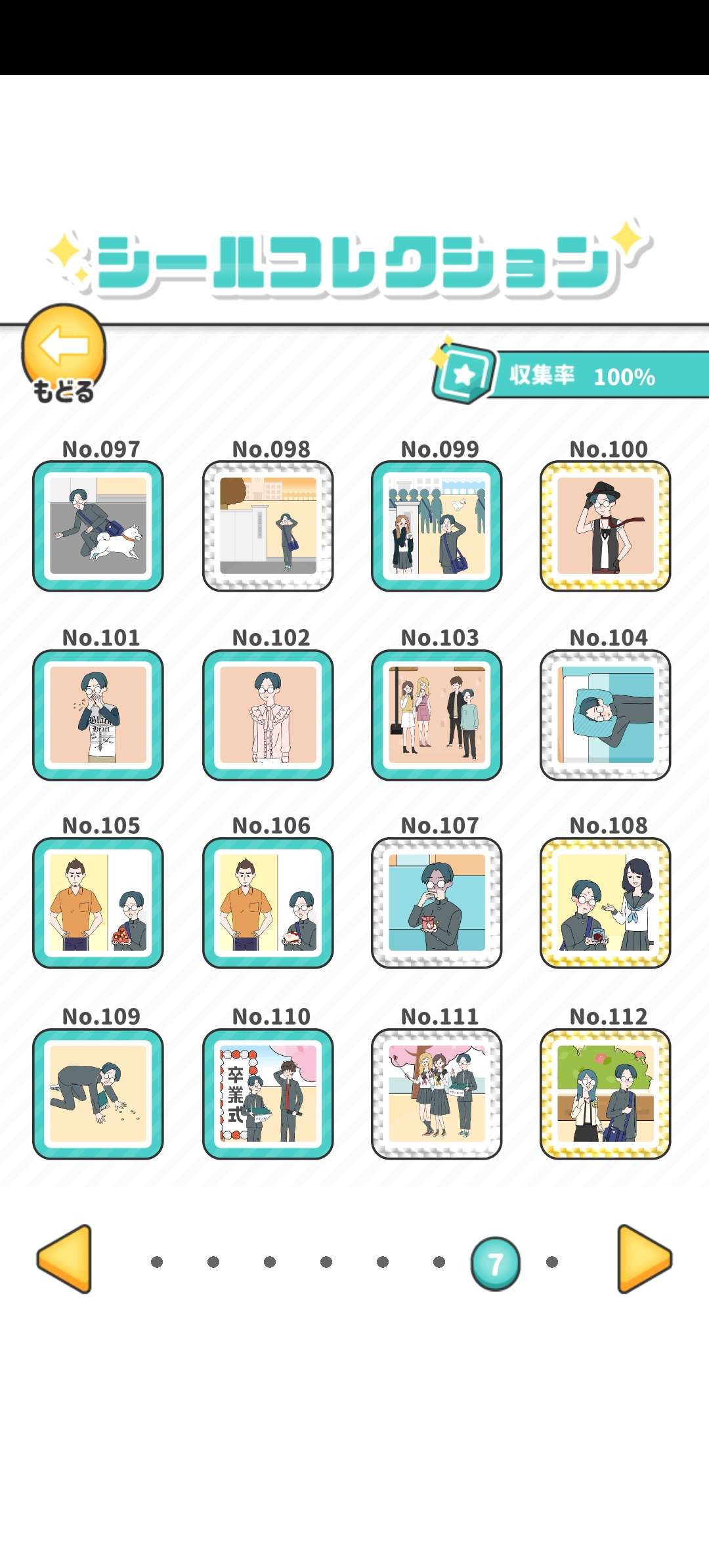This screenshot has height=1568, width=709.
Task: View sticker No.111
Action: tap(437, 1093)
